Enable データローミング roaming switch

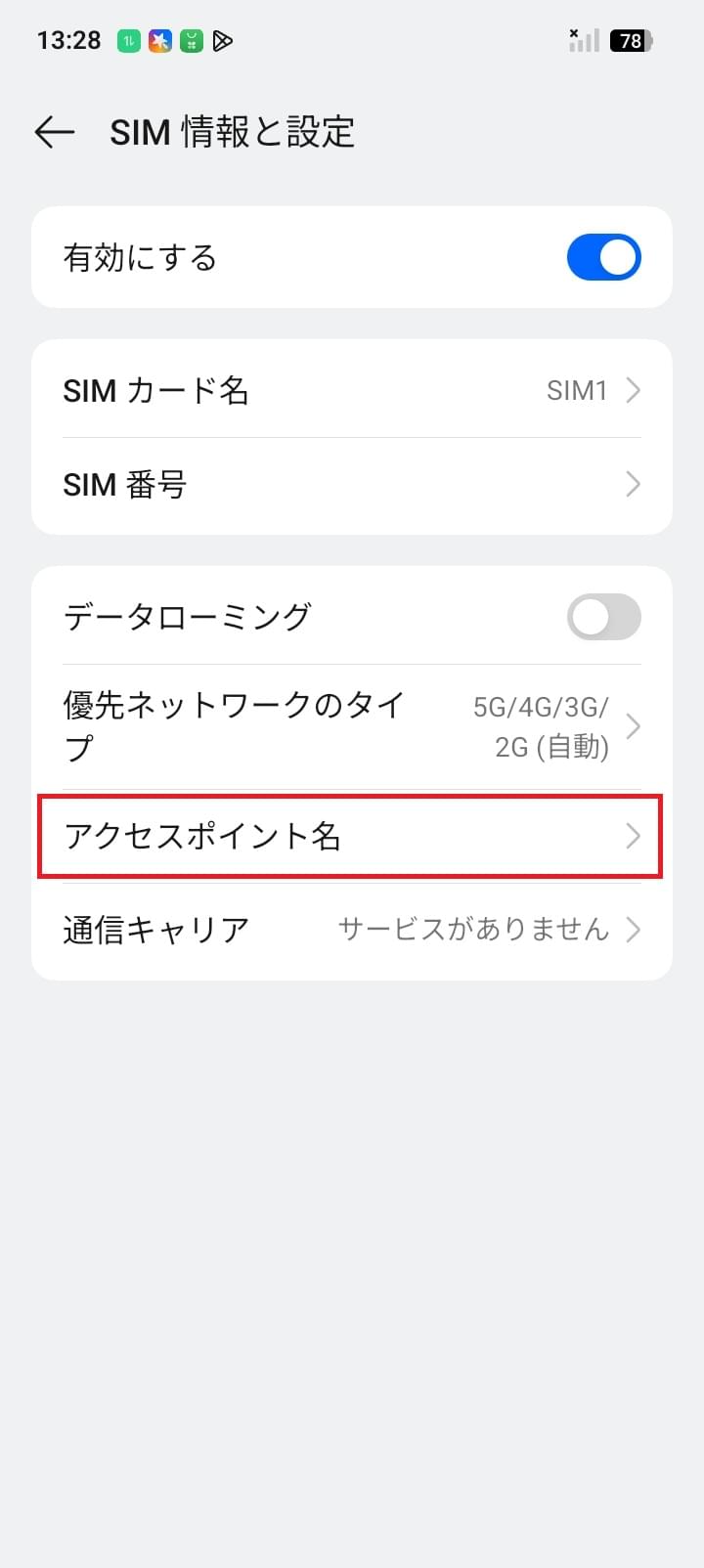pos(603,617)
